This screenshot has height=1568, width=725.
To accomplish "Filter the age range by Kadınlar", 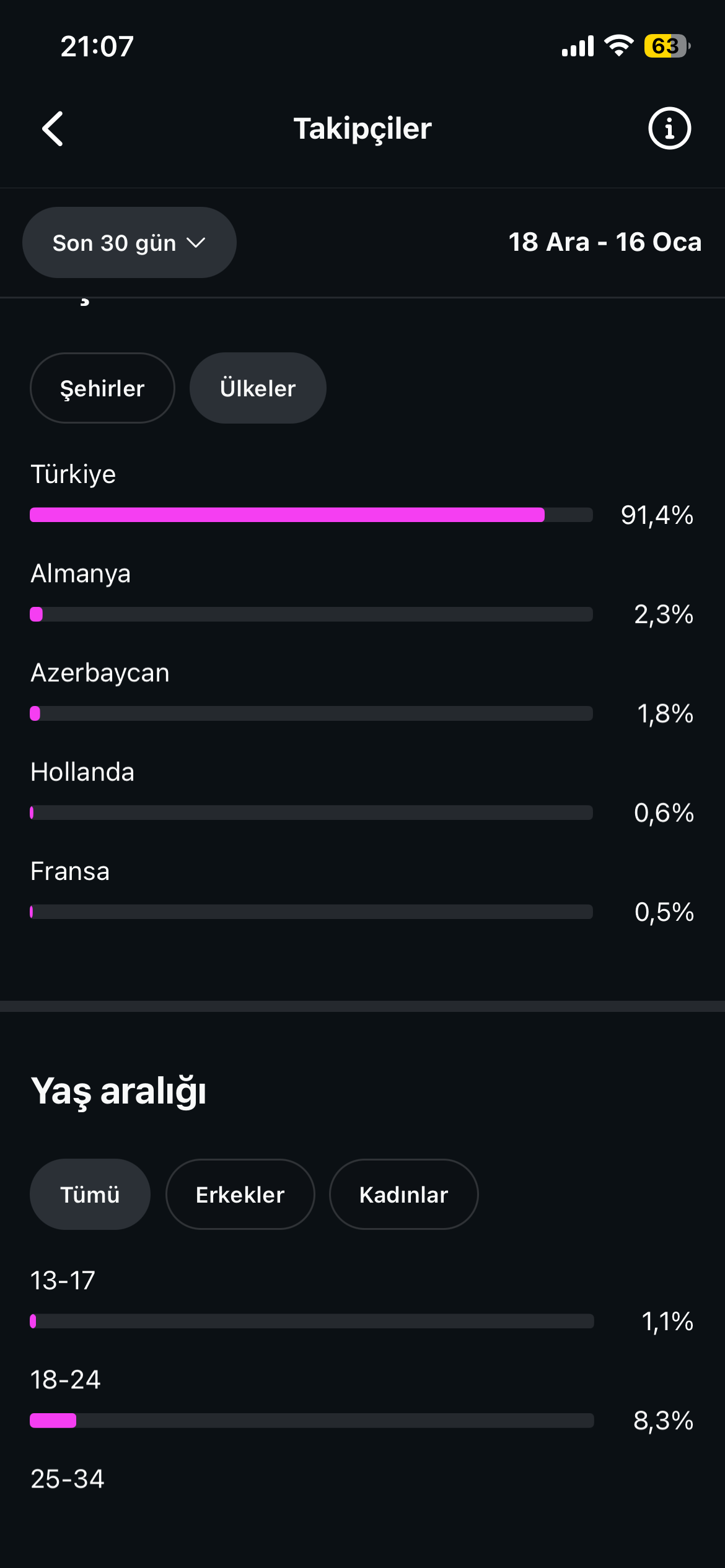I will click(403, 1195).
